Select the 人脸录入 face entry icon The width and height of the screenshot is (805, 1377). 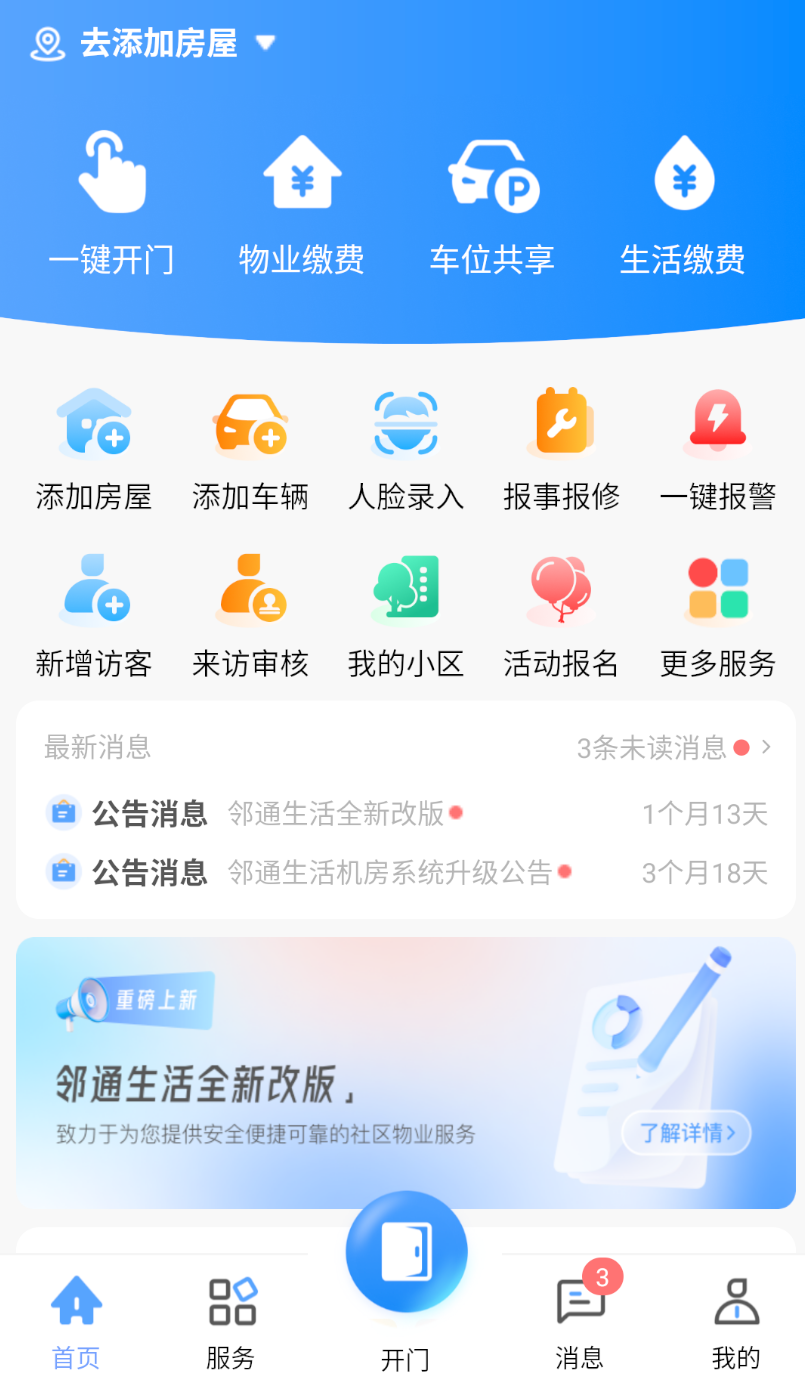tap(405, 422)
